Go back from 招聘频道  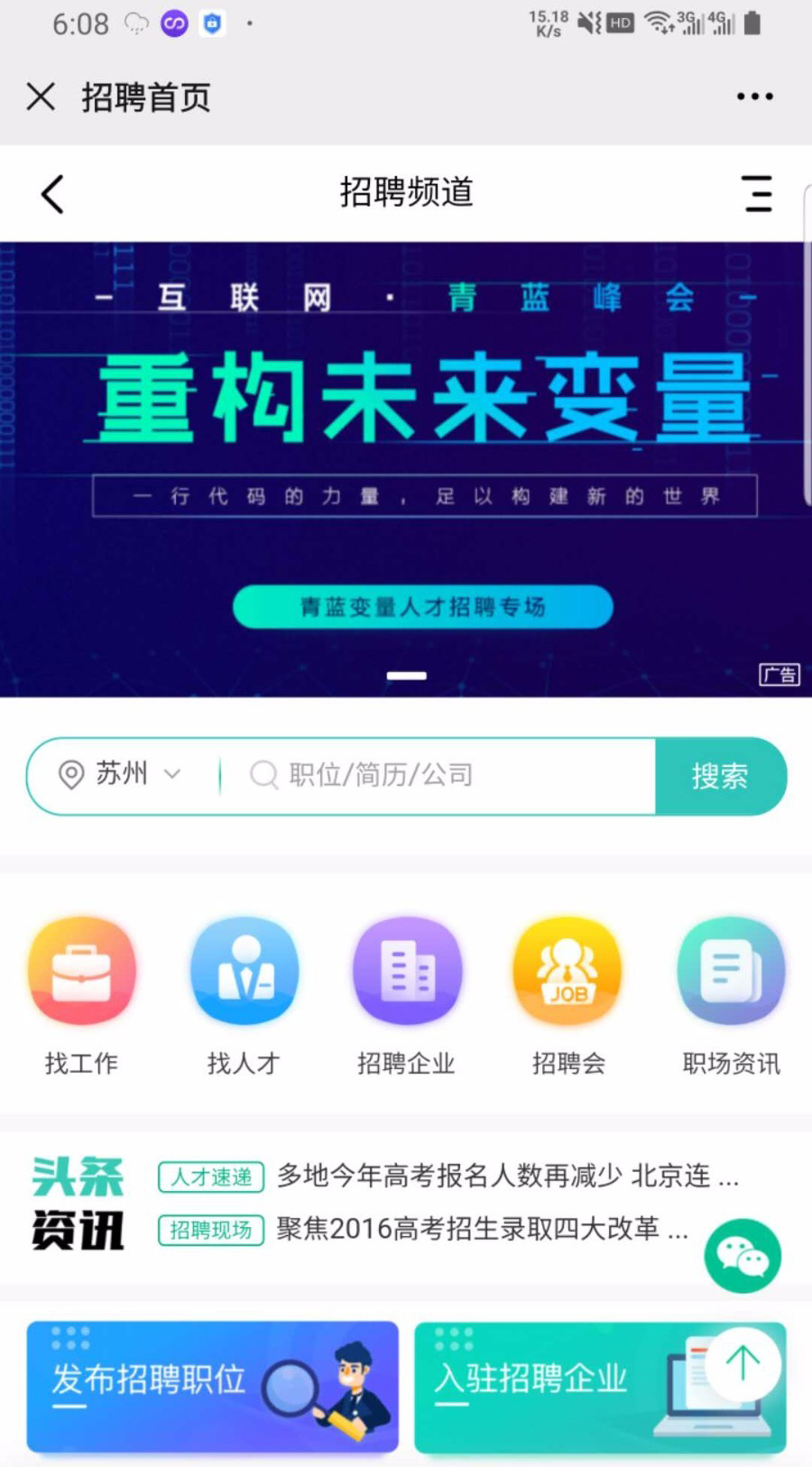52,194
